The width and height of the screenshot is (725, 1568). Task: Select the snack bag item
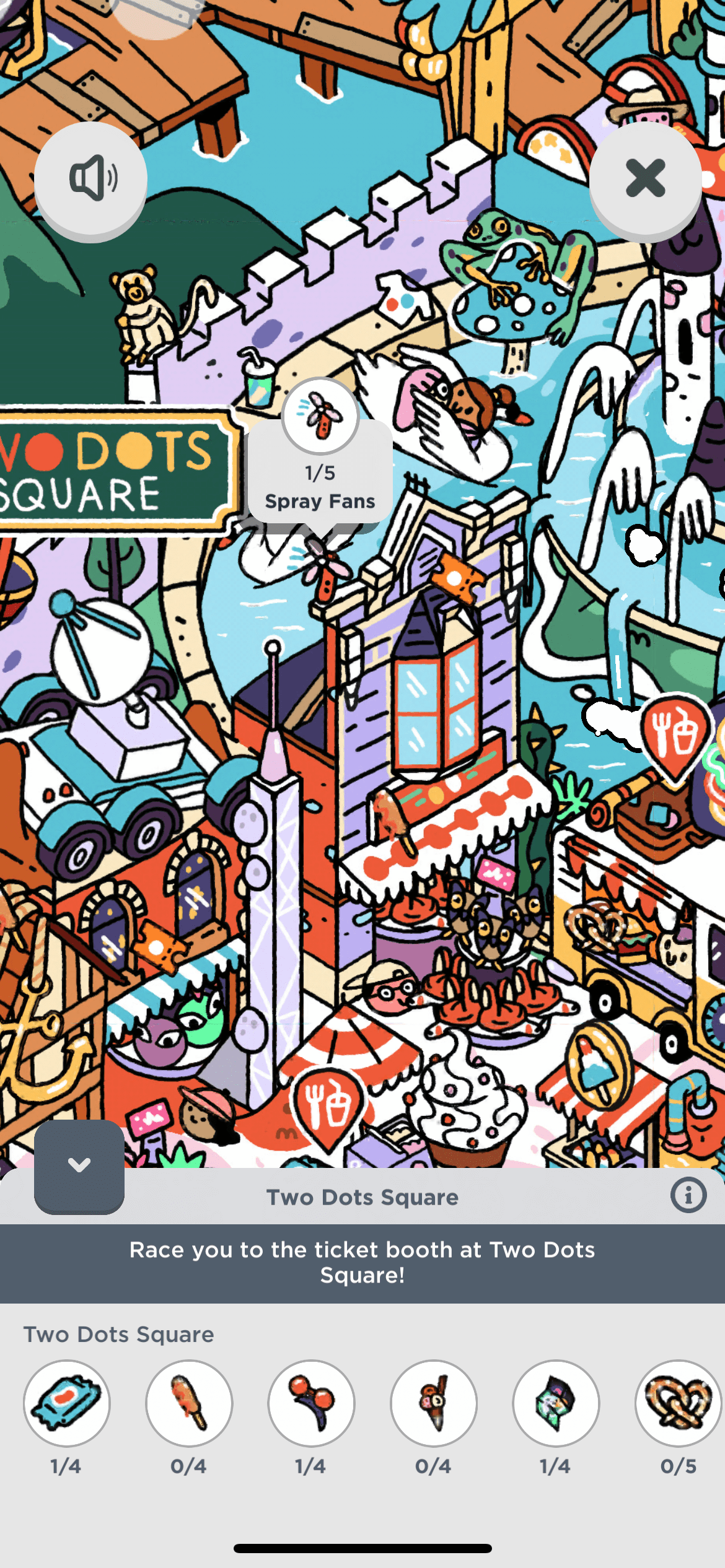[x=556, y=1403]
